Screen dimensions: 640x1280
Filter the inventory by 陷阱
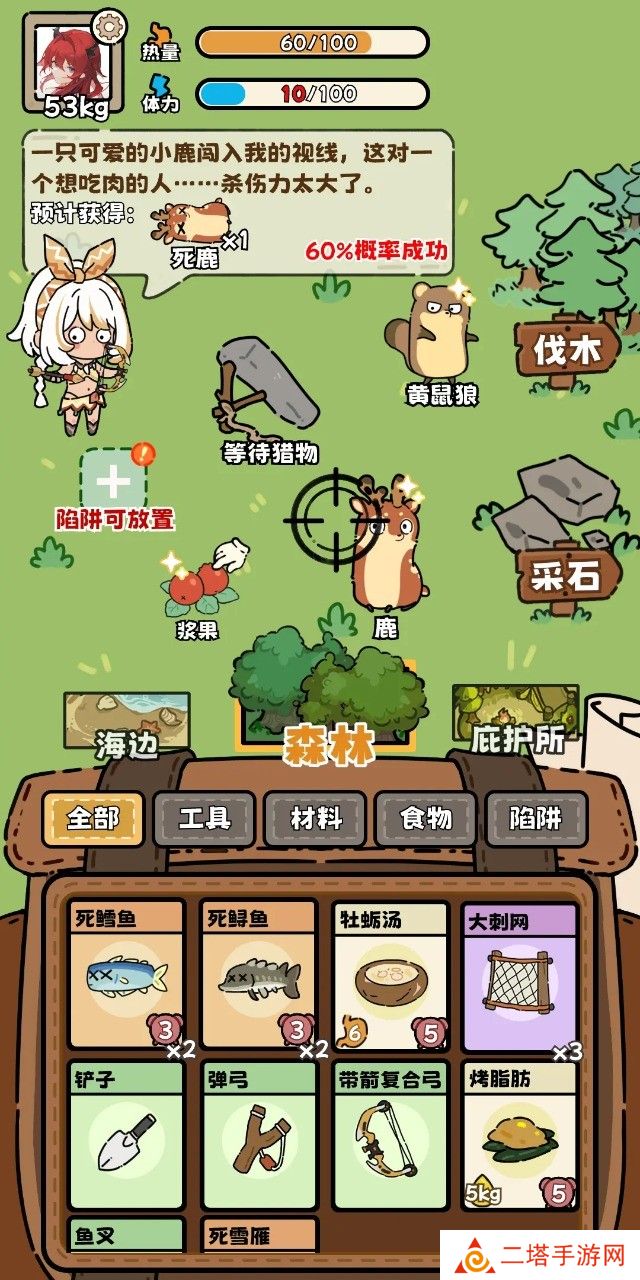click(537, 819)
